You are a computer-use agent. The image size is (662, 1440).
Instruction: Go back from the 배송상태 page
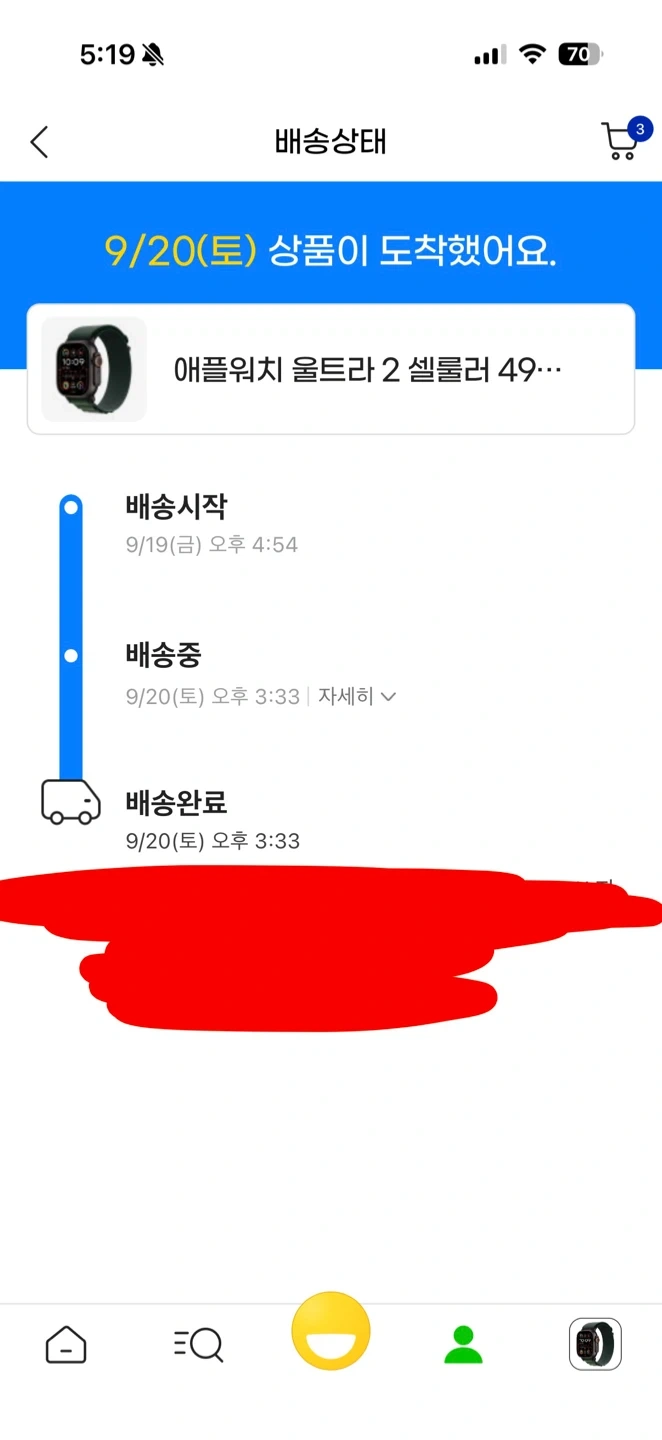tap(40, 142)
